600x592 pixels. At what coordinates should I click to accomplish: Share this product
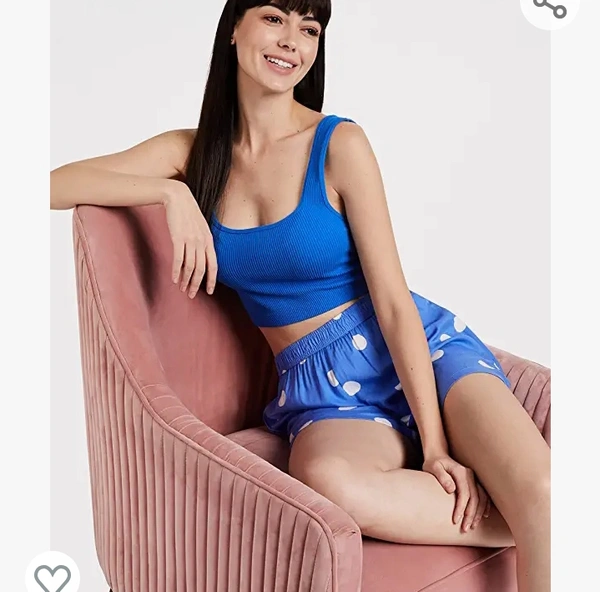tap(550, 8)
